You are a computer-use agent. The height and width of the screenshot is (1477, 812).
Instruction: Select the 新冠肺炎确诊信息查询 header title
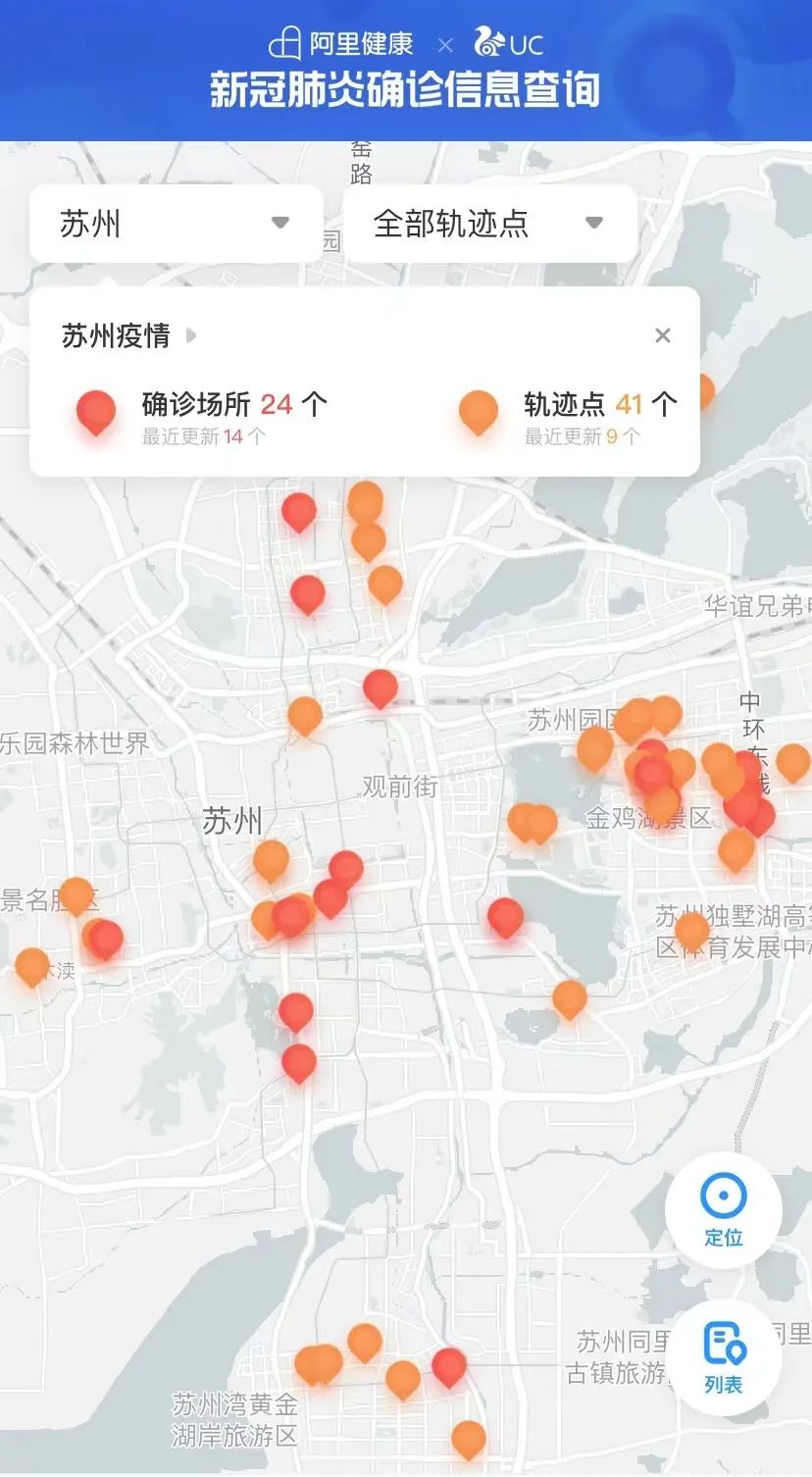pos(405,89)
